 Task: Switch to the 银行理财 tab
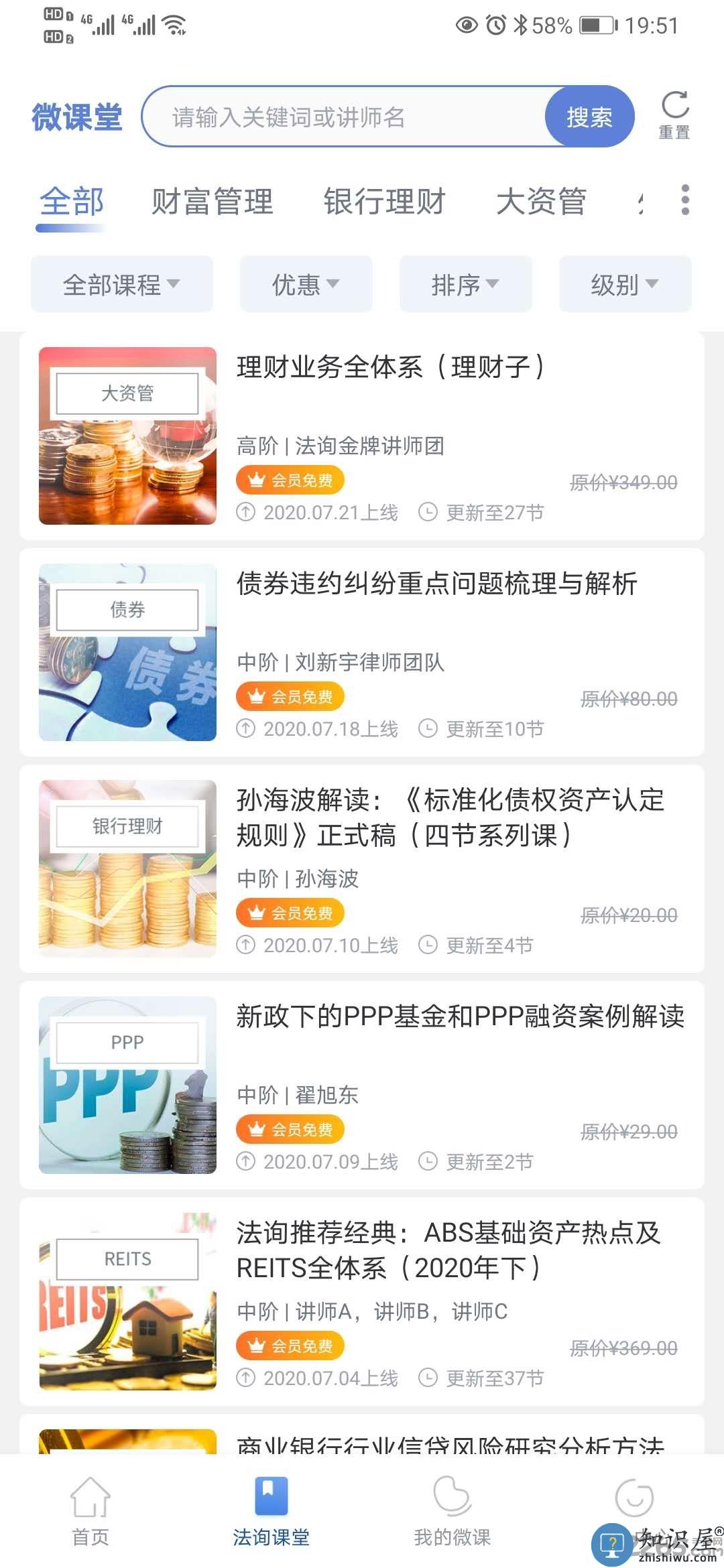coord(385,202)
